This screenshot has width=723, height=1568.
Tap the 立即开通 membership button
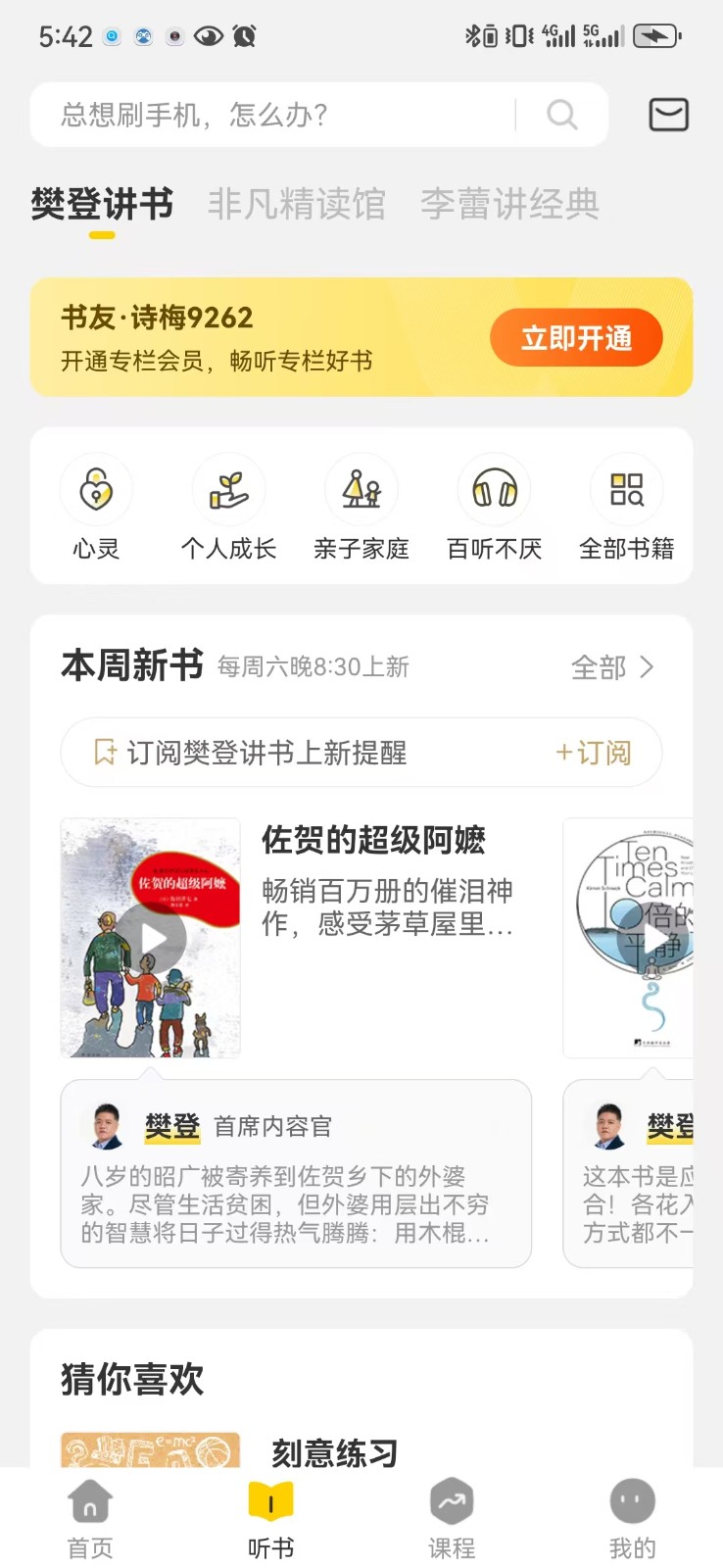576,337
